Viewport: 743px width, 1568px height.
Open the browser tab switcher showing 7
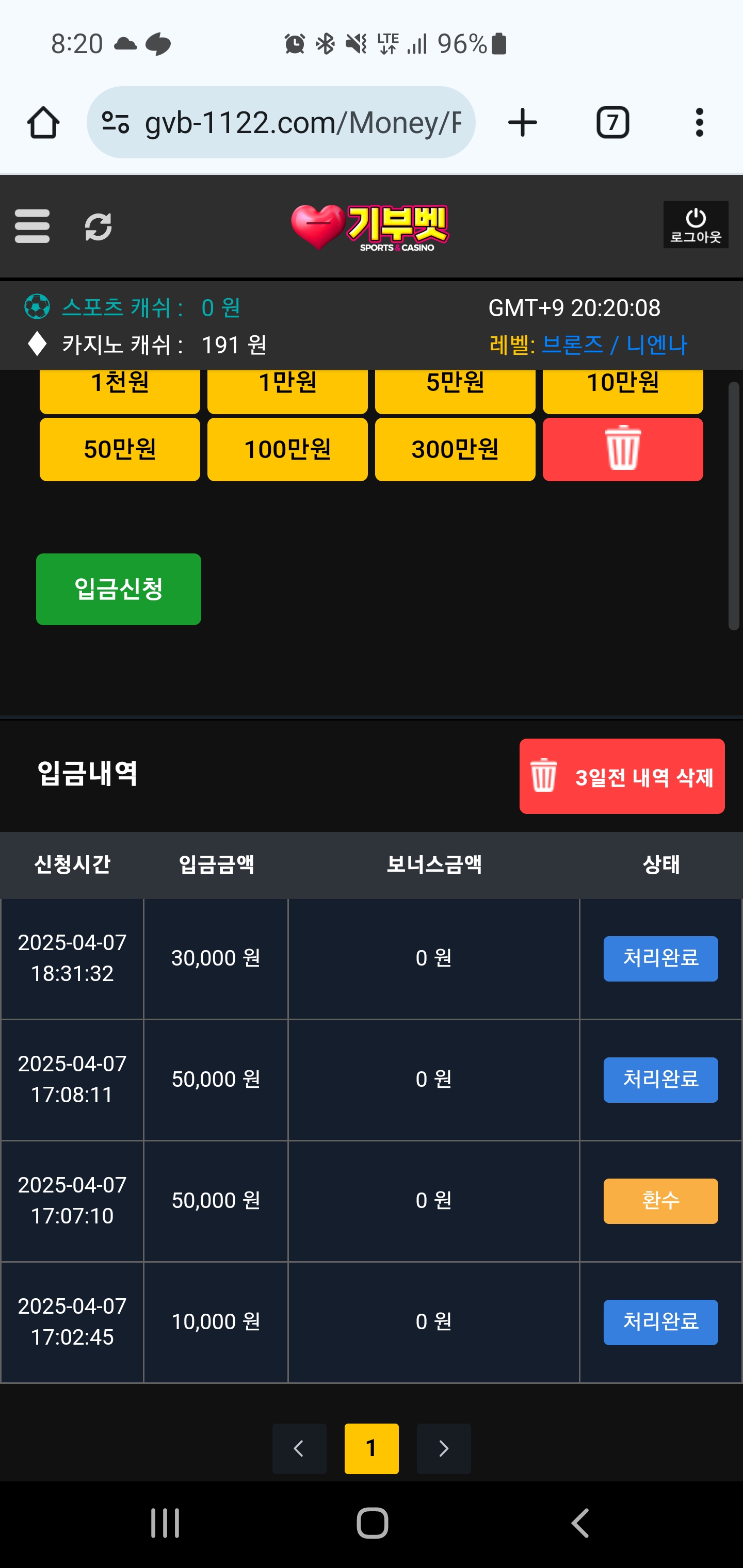tap(612, 122)
